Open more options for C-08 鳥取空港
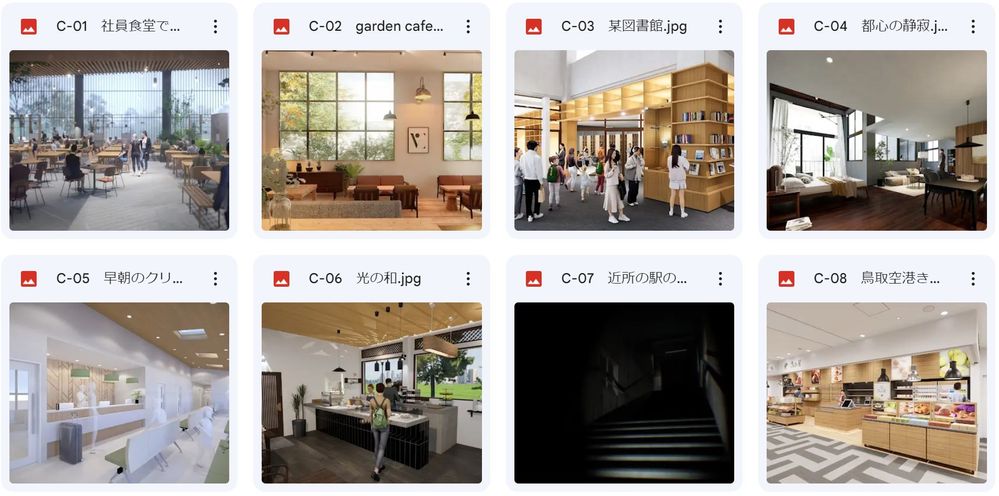 tap(973, 279)
